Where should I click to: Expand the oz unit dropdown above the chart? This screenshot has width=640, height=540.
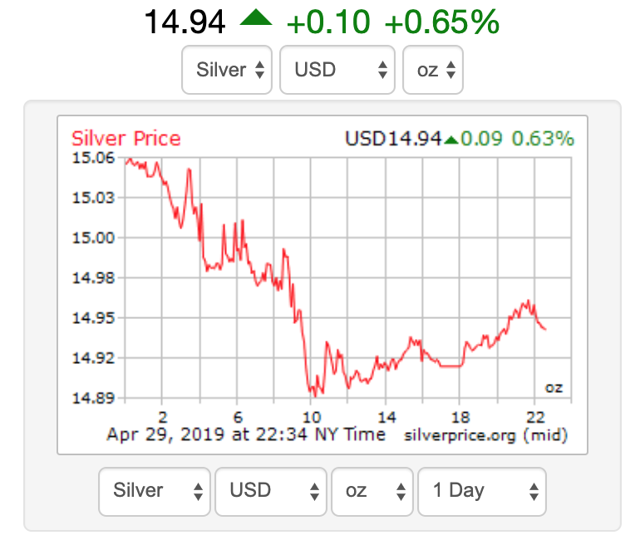coord(433,70)
